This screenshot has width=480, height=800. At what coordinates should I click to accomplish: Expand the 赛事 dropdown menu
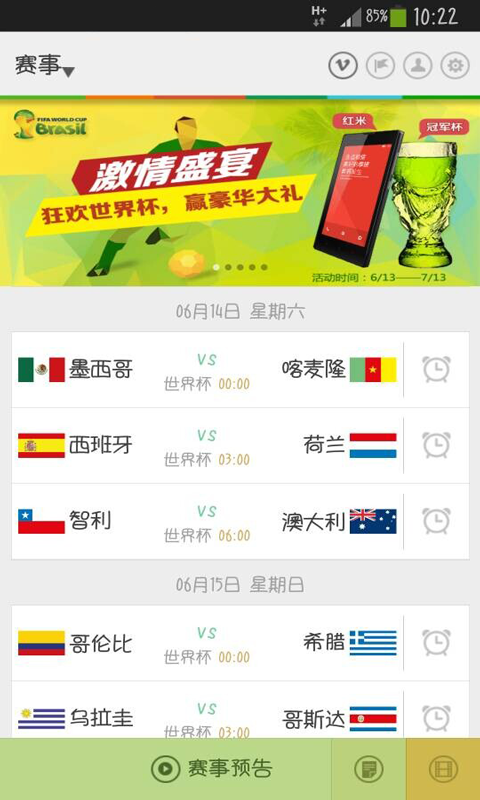(44, 66)
